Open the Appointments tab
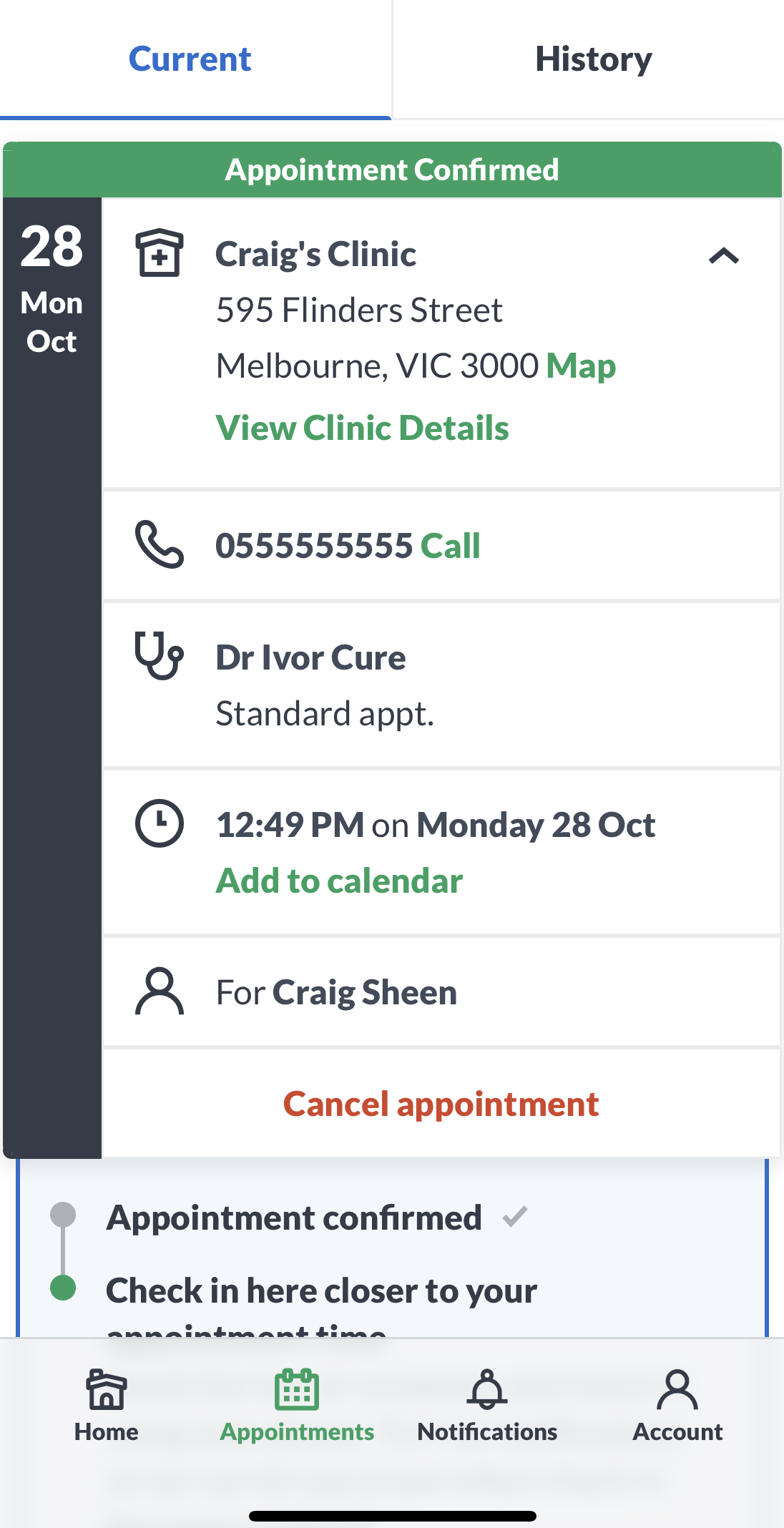 [297, 1406]
